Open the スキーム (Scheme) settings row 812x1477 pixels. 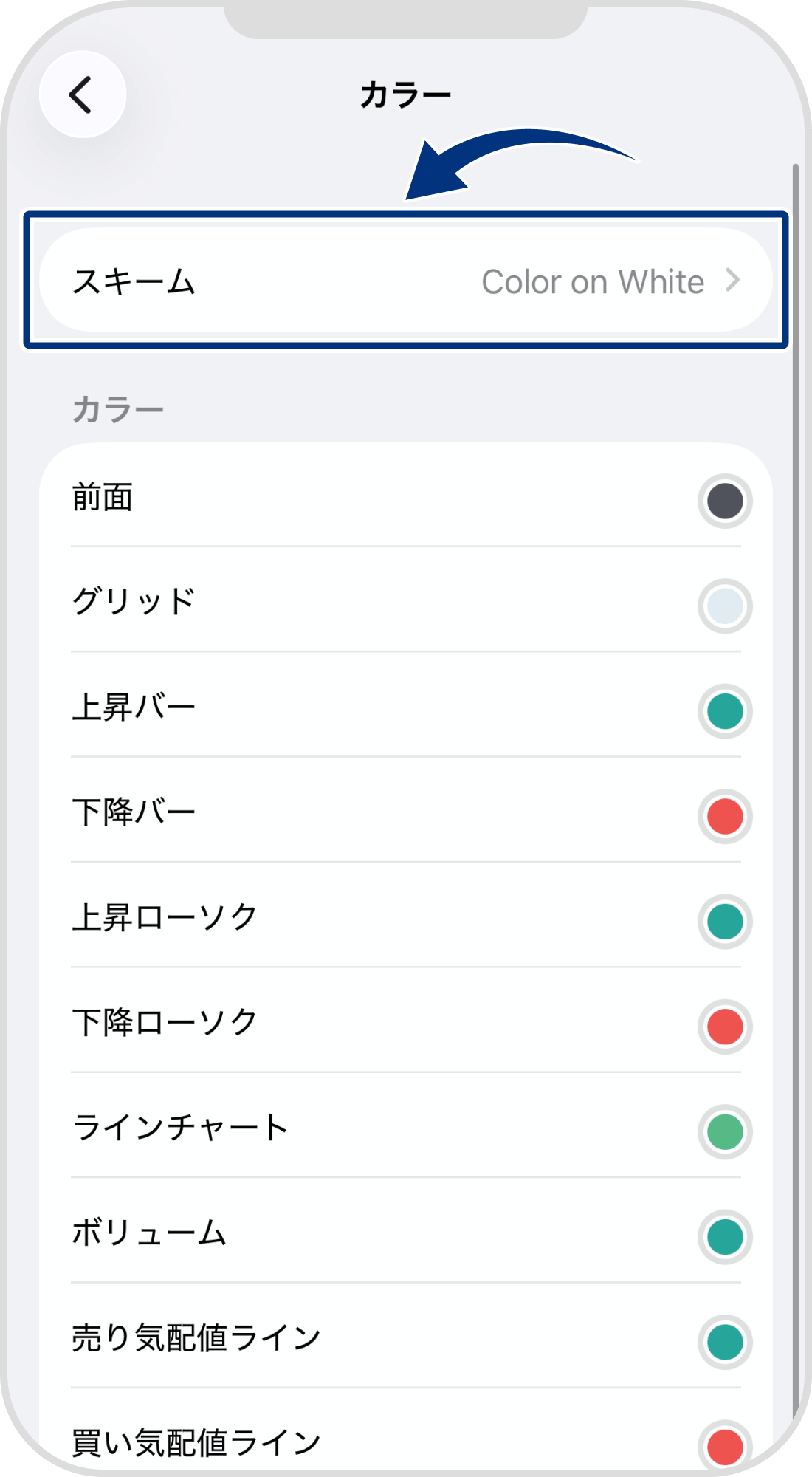(x=406, y=279)
